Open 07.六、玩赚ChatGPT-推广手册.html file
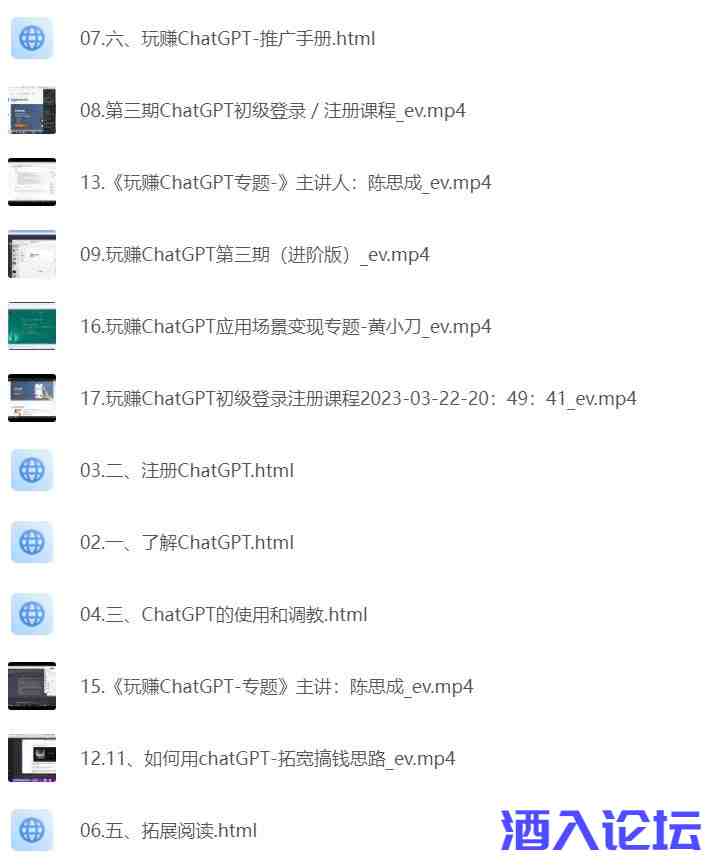Screen dimensions: 716x865 coord(227,39)
